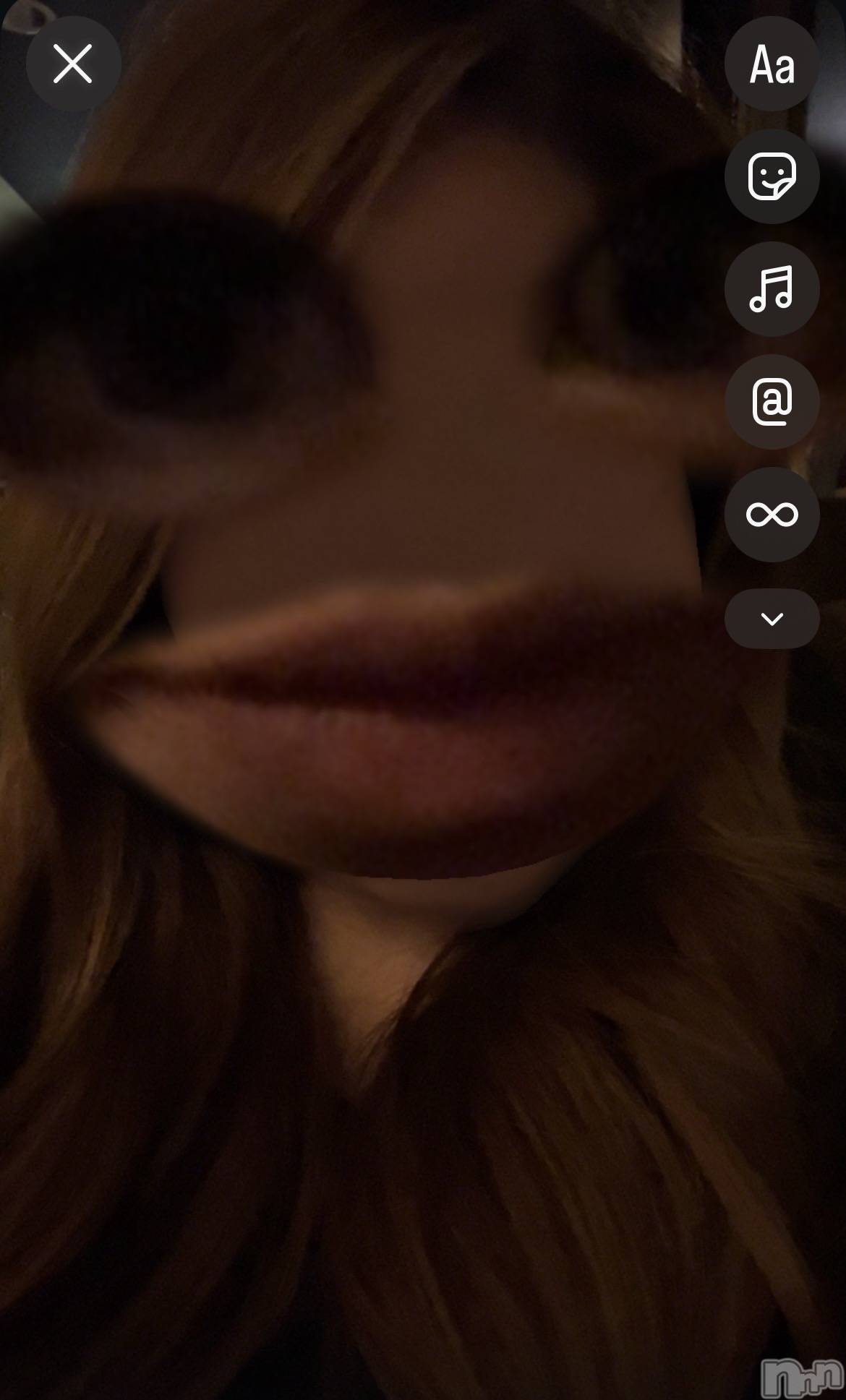Close the story editor
846x1400 pixels.
click(x=73, y=64)
